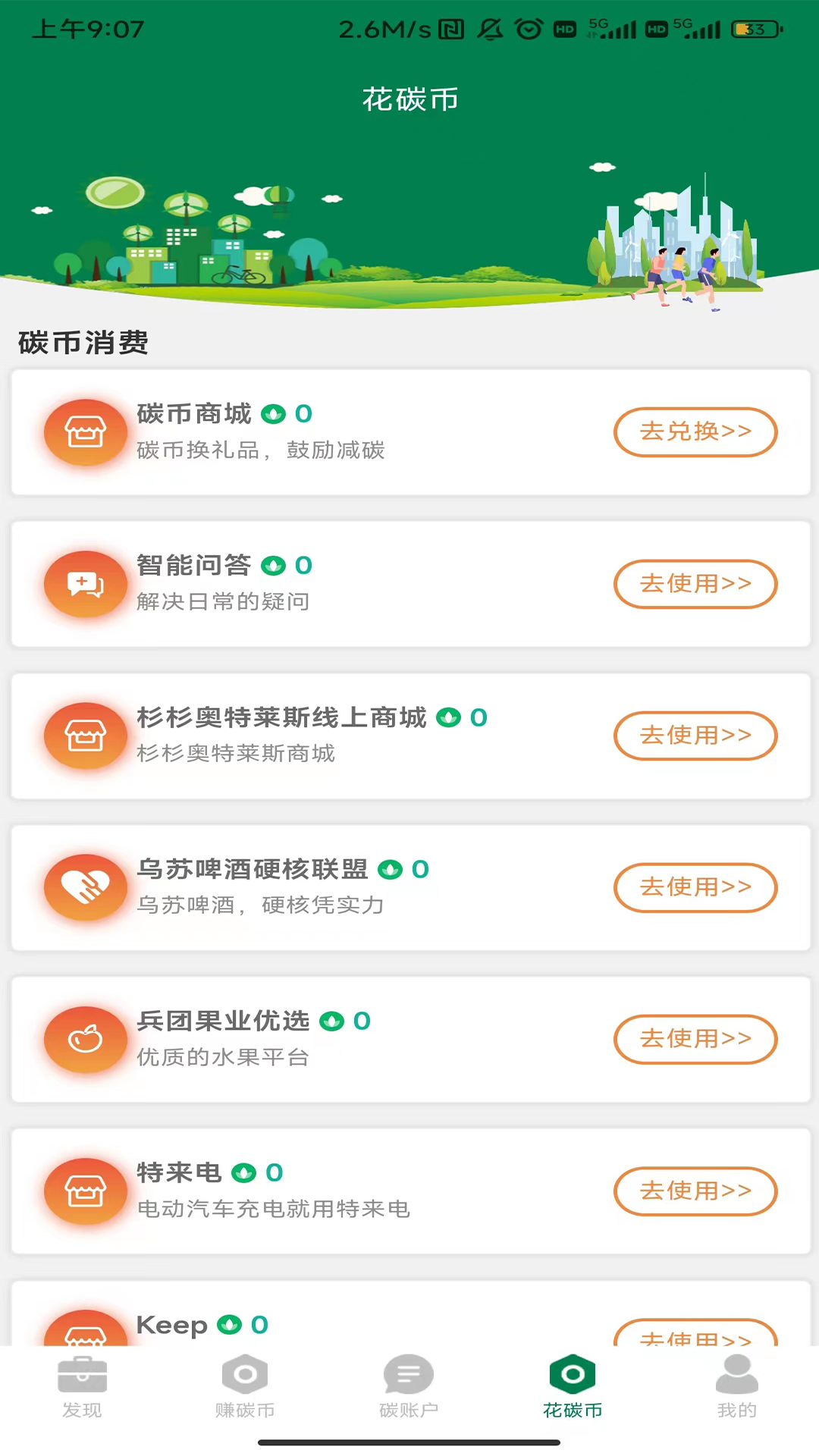Tap 去使用 for 特来电

coord(695,1191)
